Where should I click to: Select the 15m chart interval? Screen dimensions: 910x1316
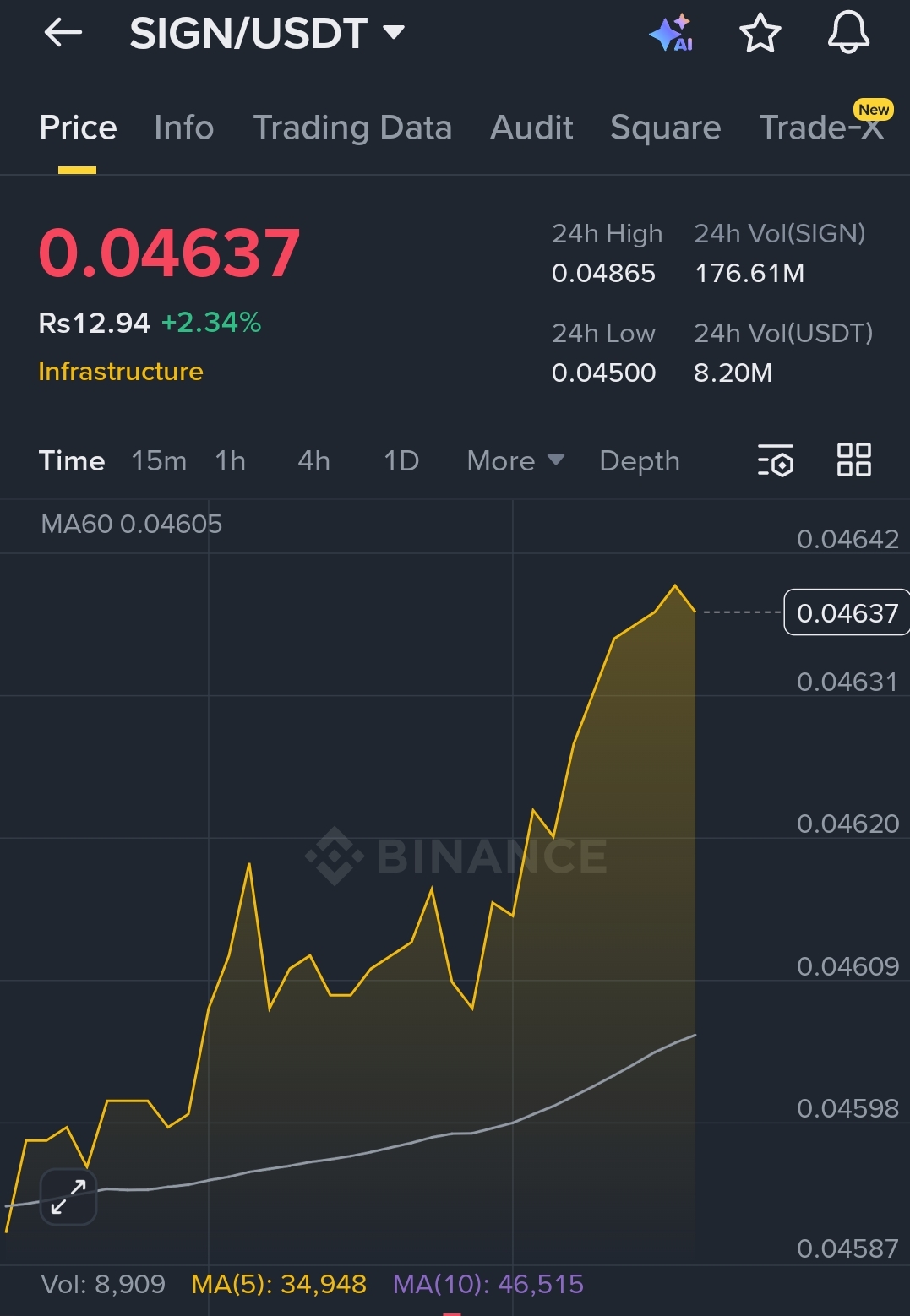coord(159,461)
